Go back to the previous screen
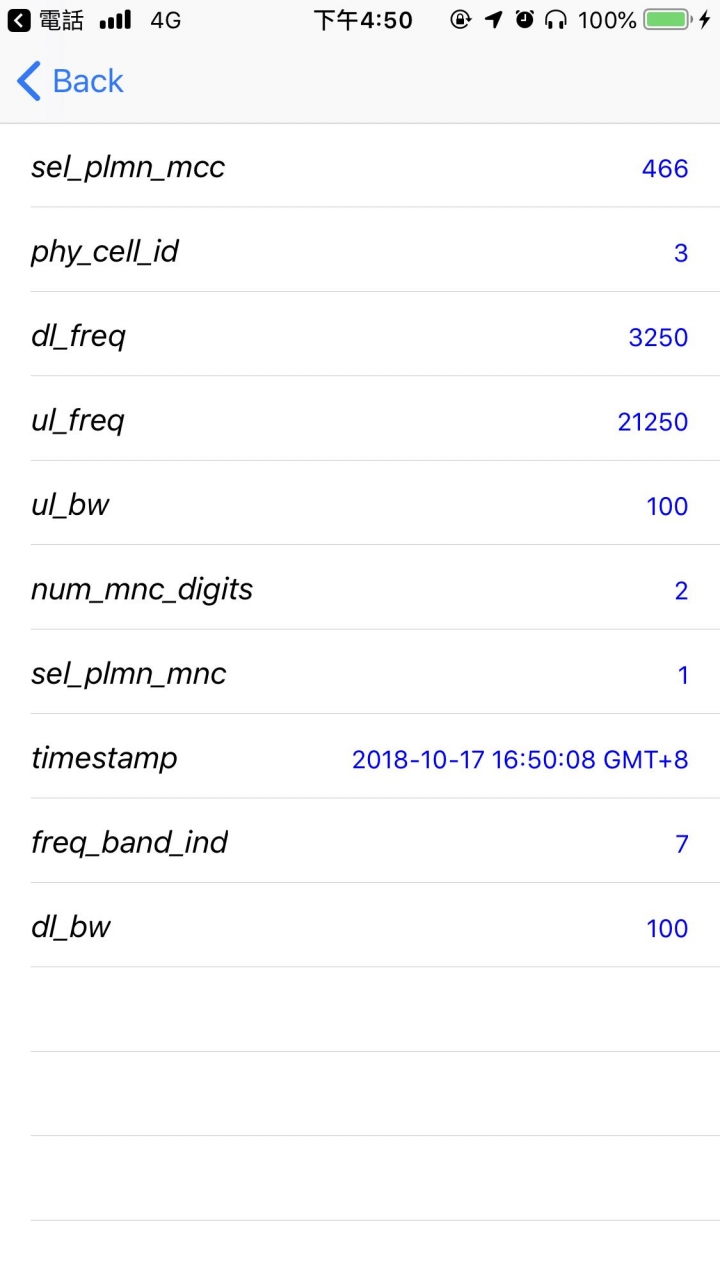The width and height of the screenshot is (720, 1280). coord(70,81)
